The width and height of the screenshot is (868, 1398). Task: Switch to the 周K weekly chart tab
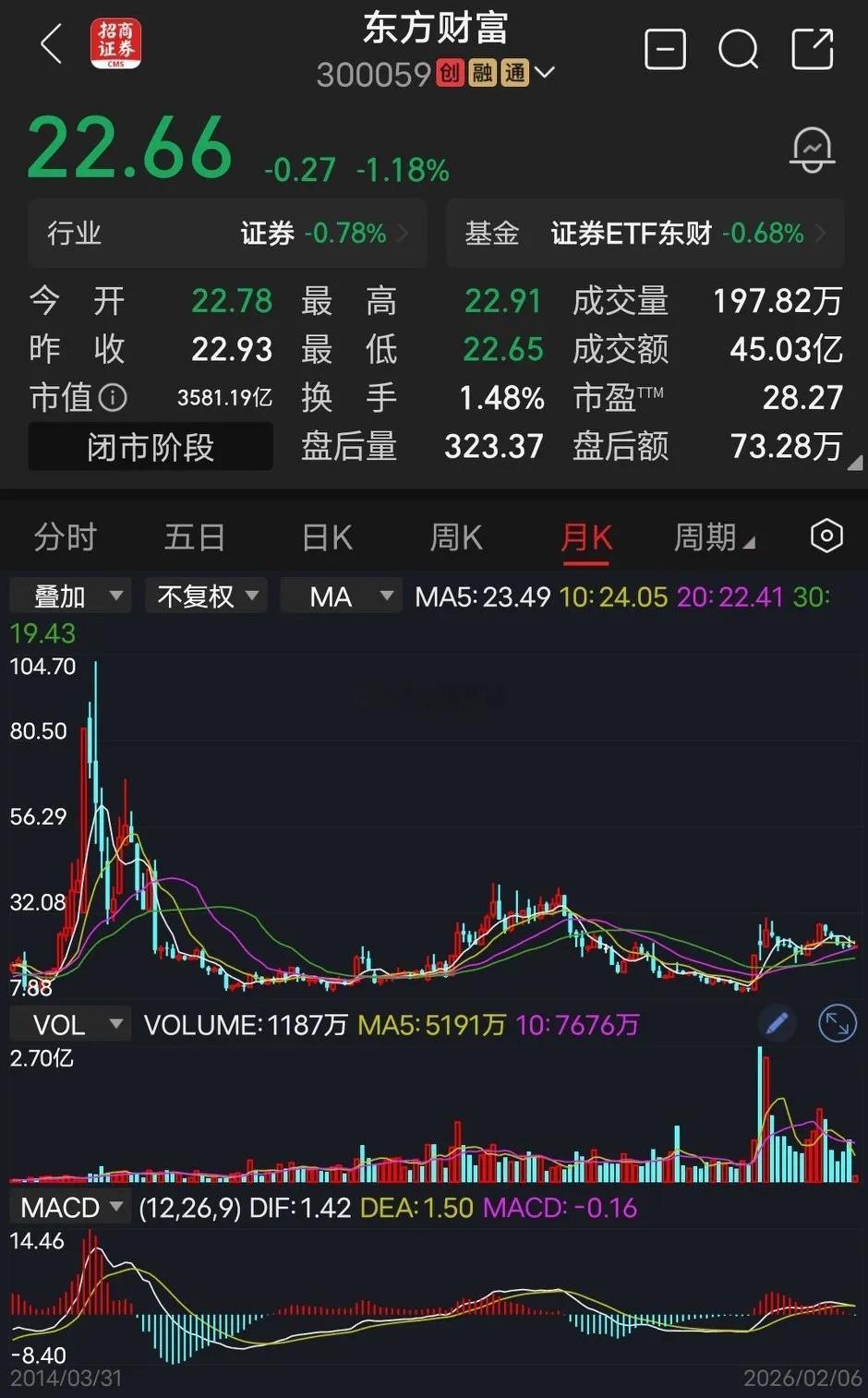[x=455, y=536]
